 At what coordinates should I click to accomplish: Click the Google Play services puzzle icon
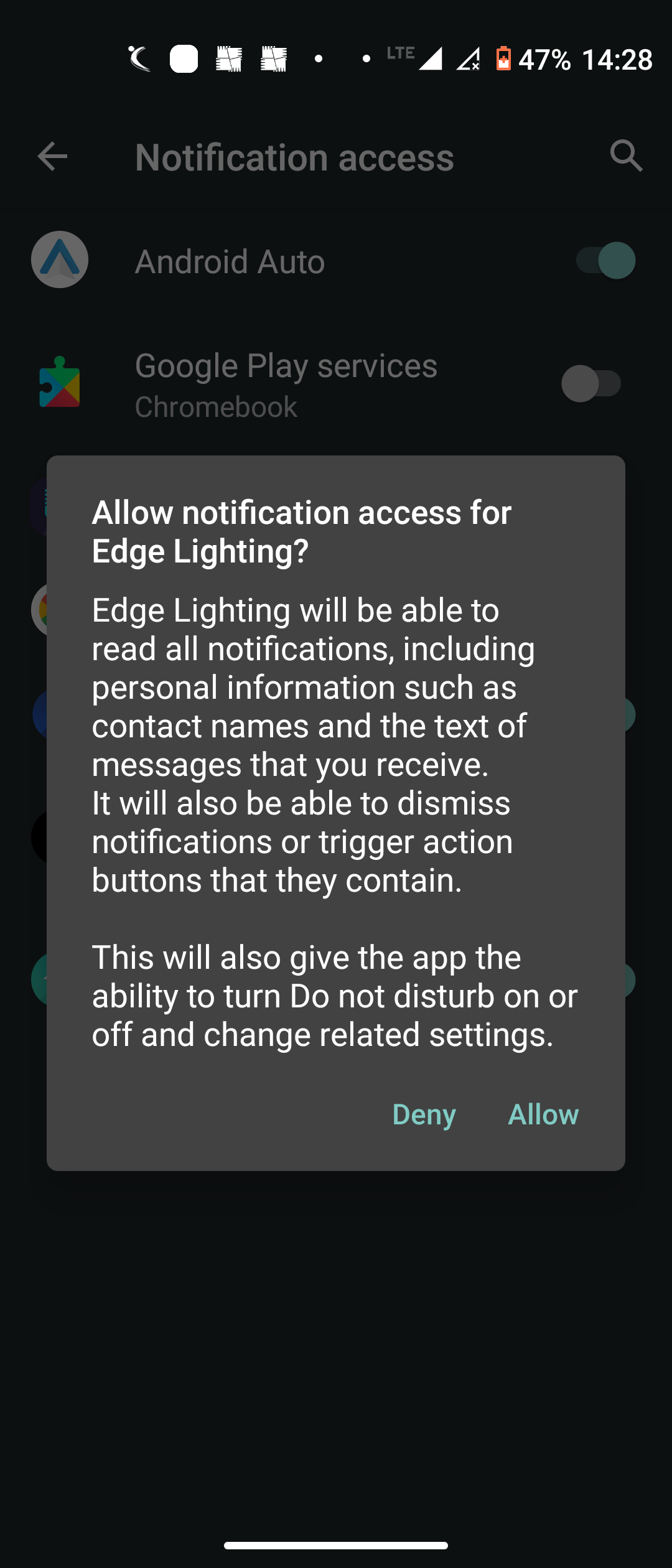pyautogui.click(x=59, y=385)
